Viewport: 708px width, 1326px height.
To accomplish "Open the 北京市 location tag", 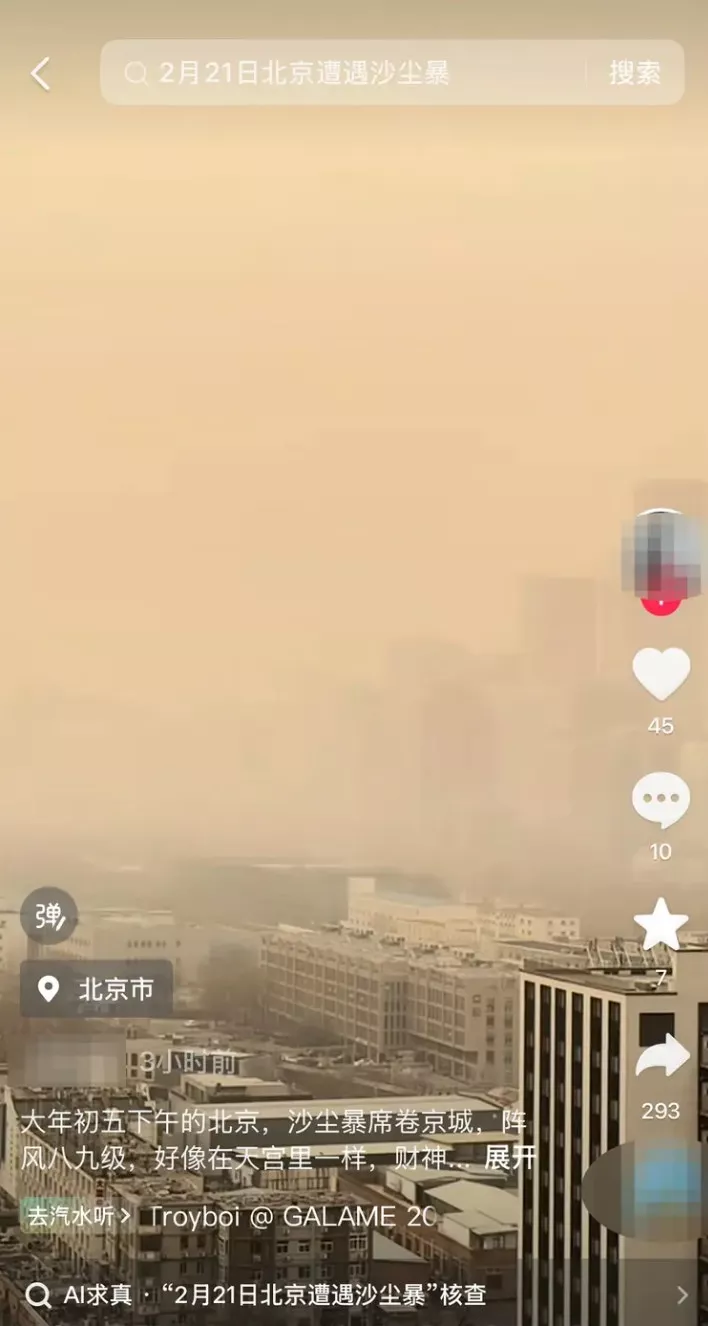I will point(97,989).
